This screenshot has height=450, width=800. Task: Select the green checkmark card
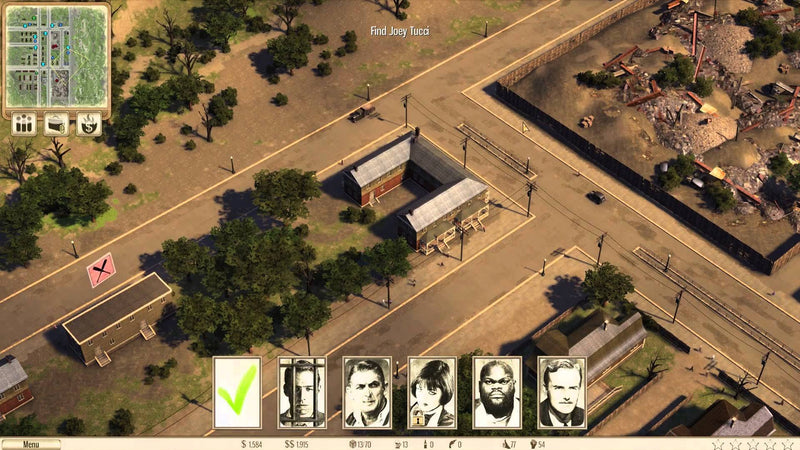pos(237,392)
